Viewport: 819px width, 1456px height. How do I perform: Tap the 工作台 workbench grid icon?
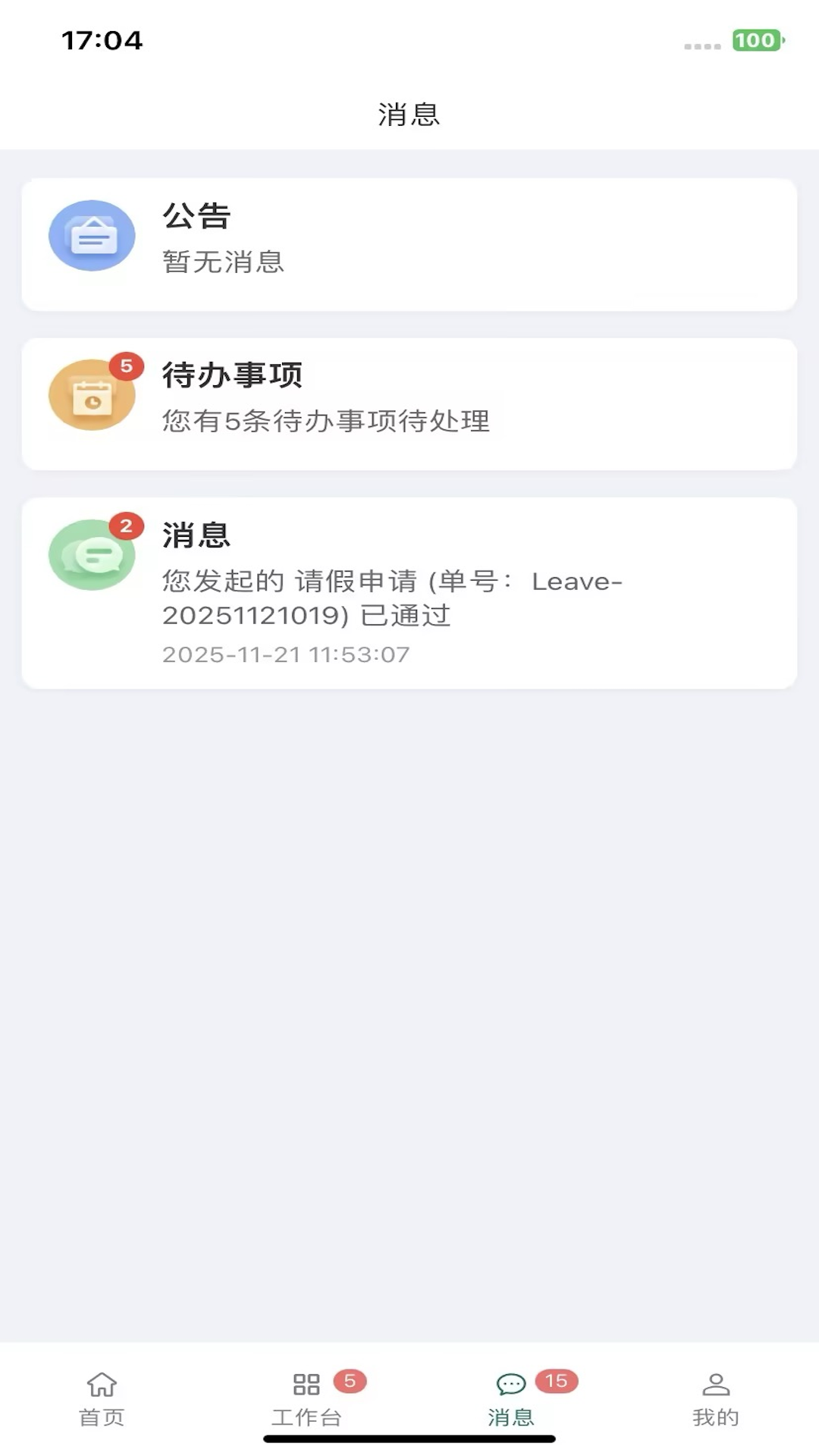click(306, 1382)
